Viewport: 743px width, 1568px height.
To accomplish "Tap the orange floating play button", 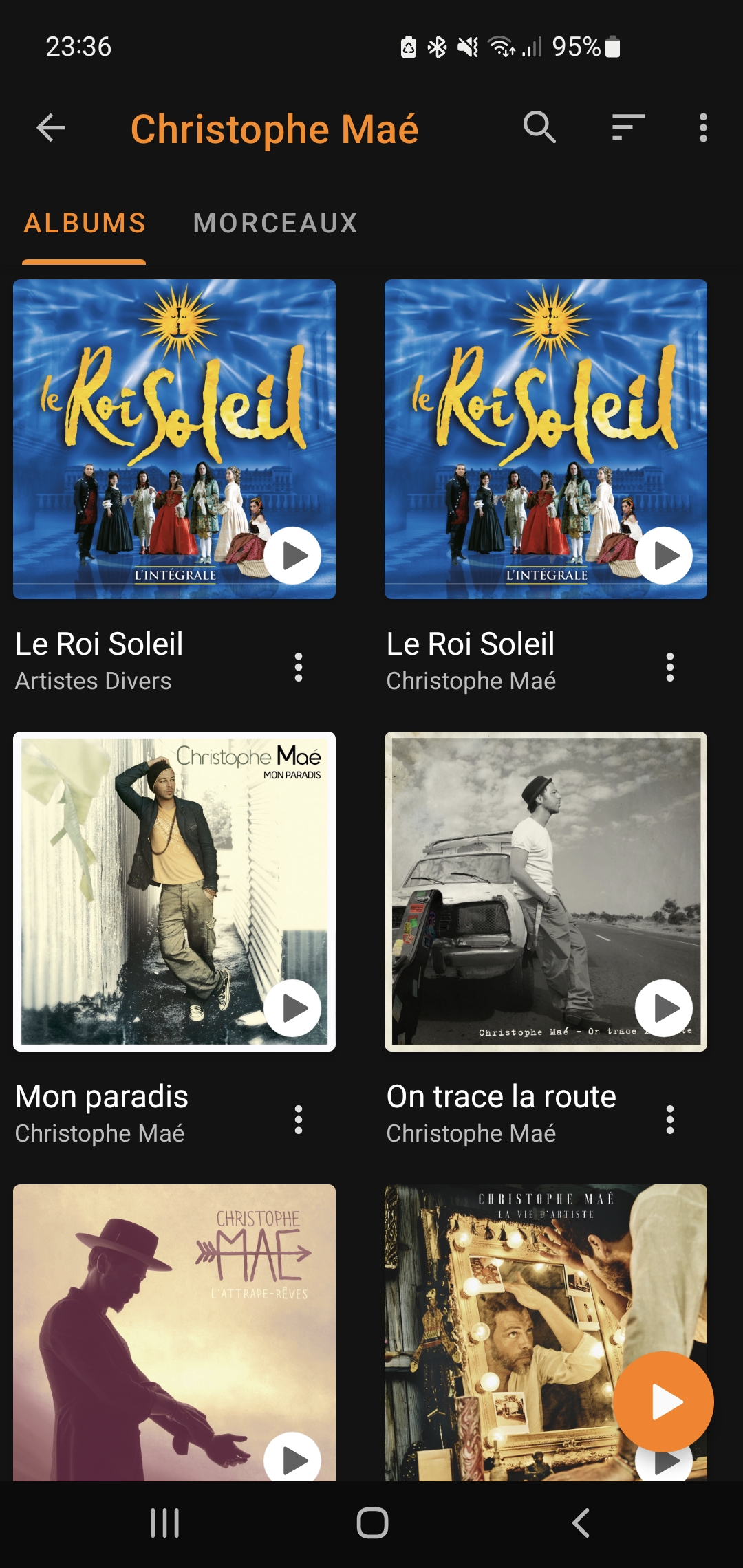I will coord(664,1402).
